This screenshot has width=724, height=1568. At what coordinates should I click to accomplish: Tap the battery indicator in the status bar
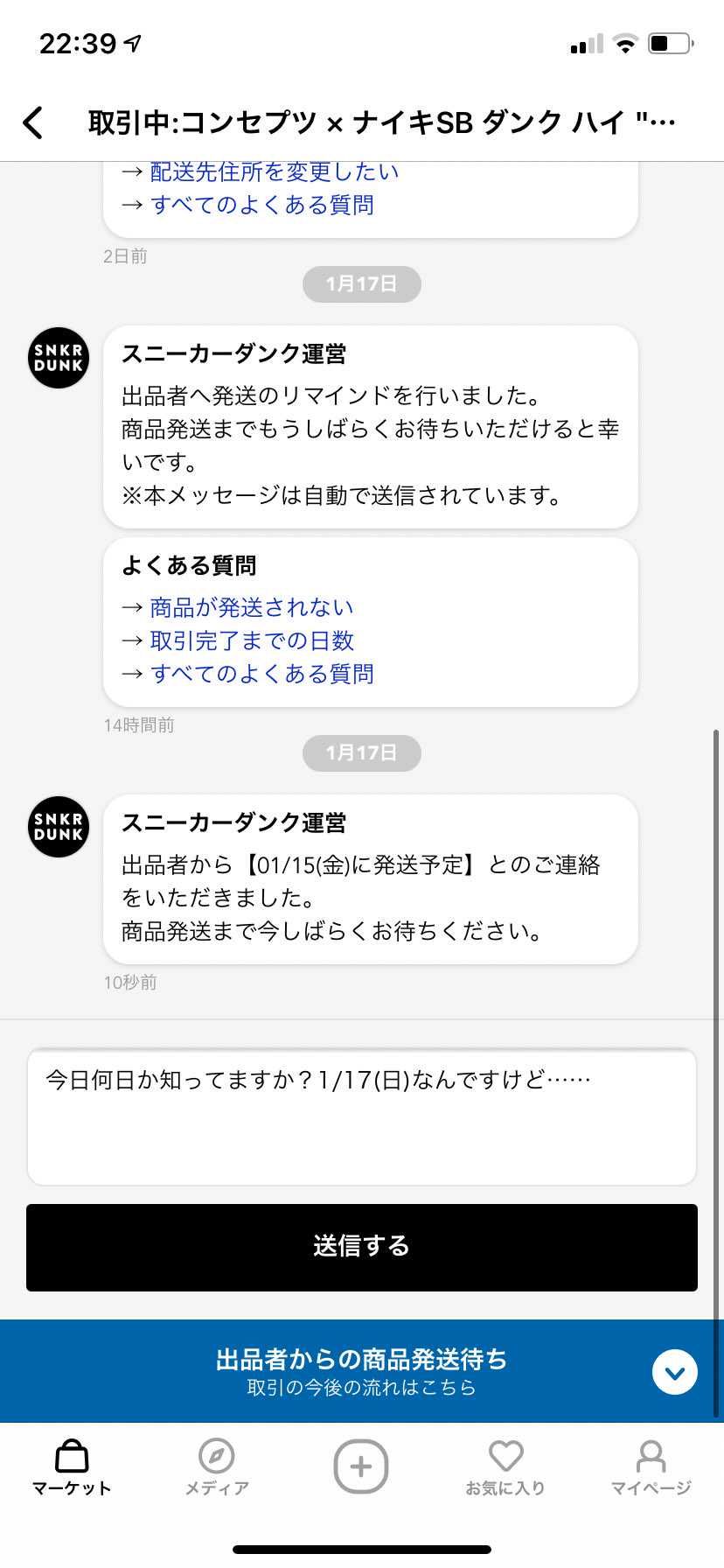[668, 43]
